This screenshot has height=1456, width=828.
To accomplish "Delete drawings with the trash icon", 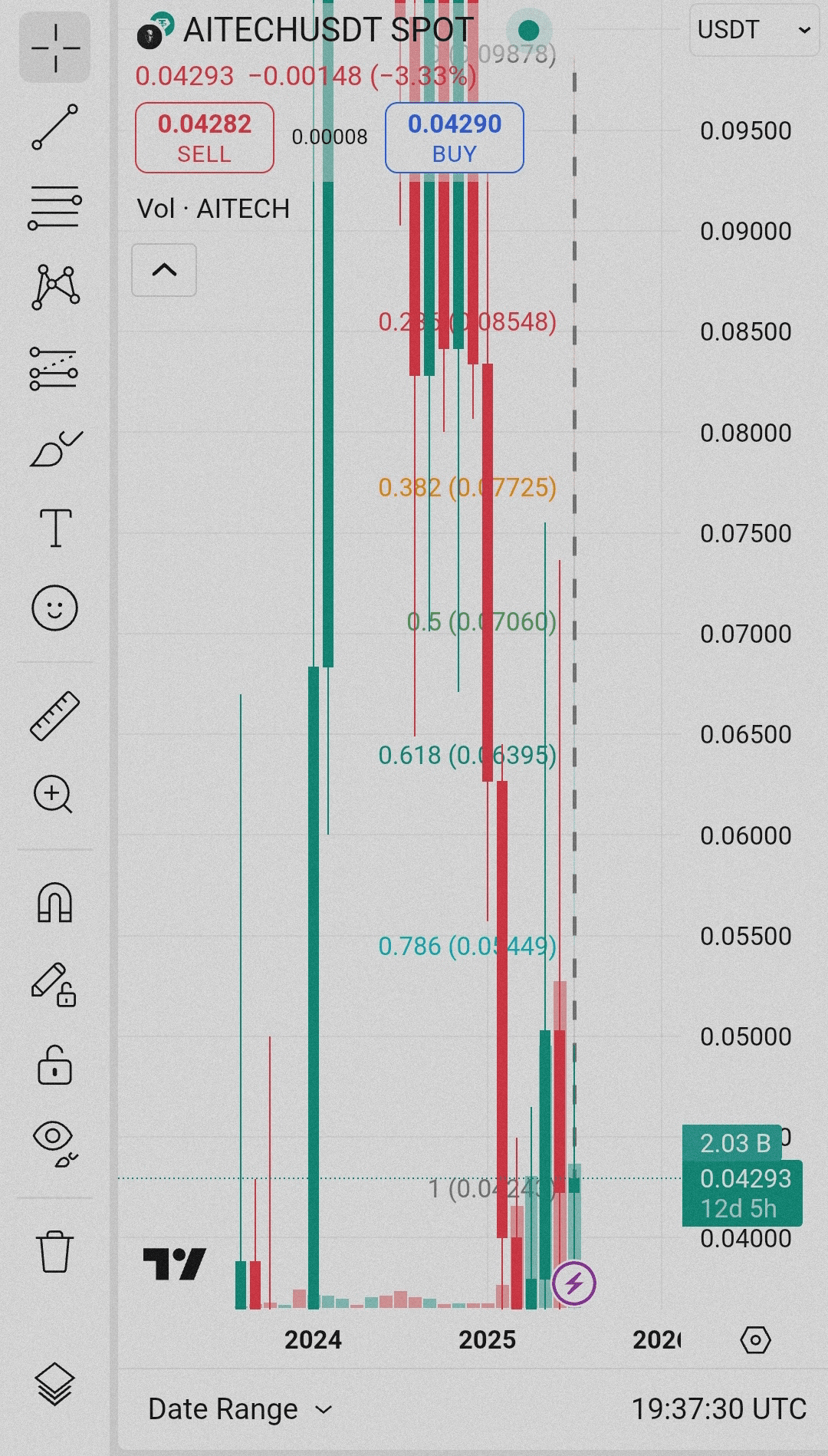I will [x=55, y=1252].
